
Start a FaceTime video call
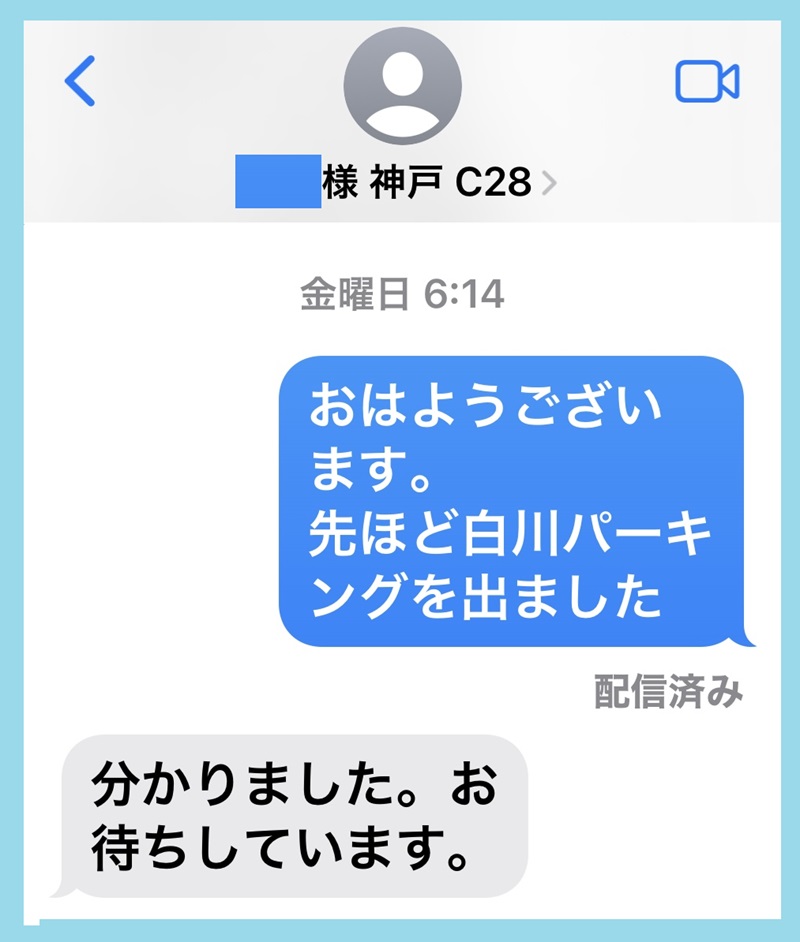coord(707,82)
